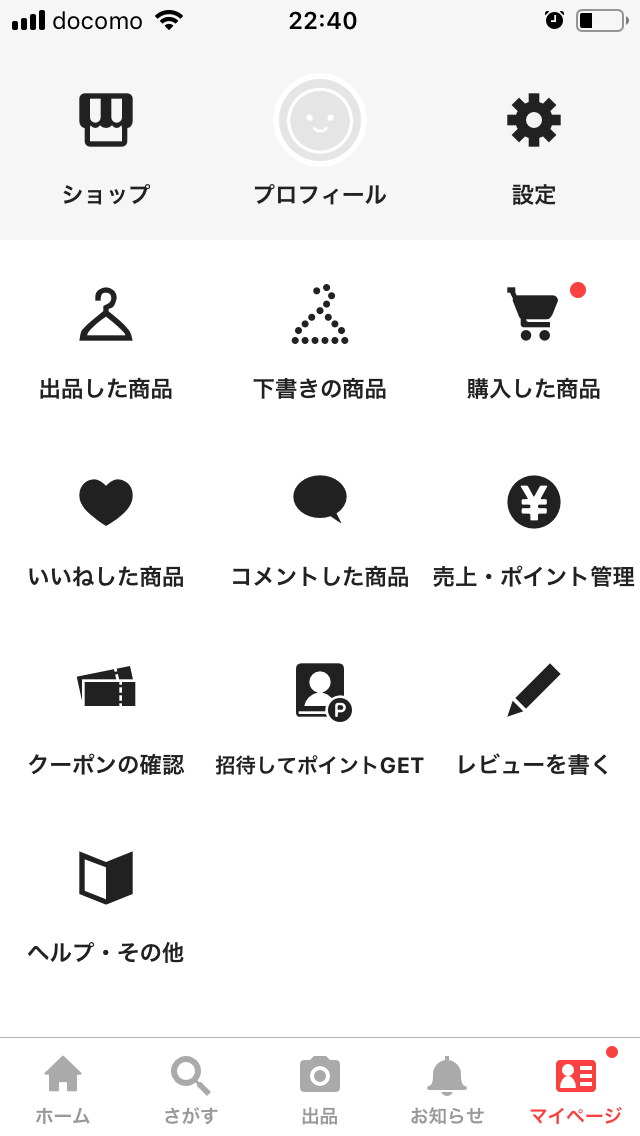640x1136 pixels.
Task: Open 売上・ポイント管理 sales management
Action: (534, 530)
